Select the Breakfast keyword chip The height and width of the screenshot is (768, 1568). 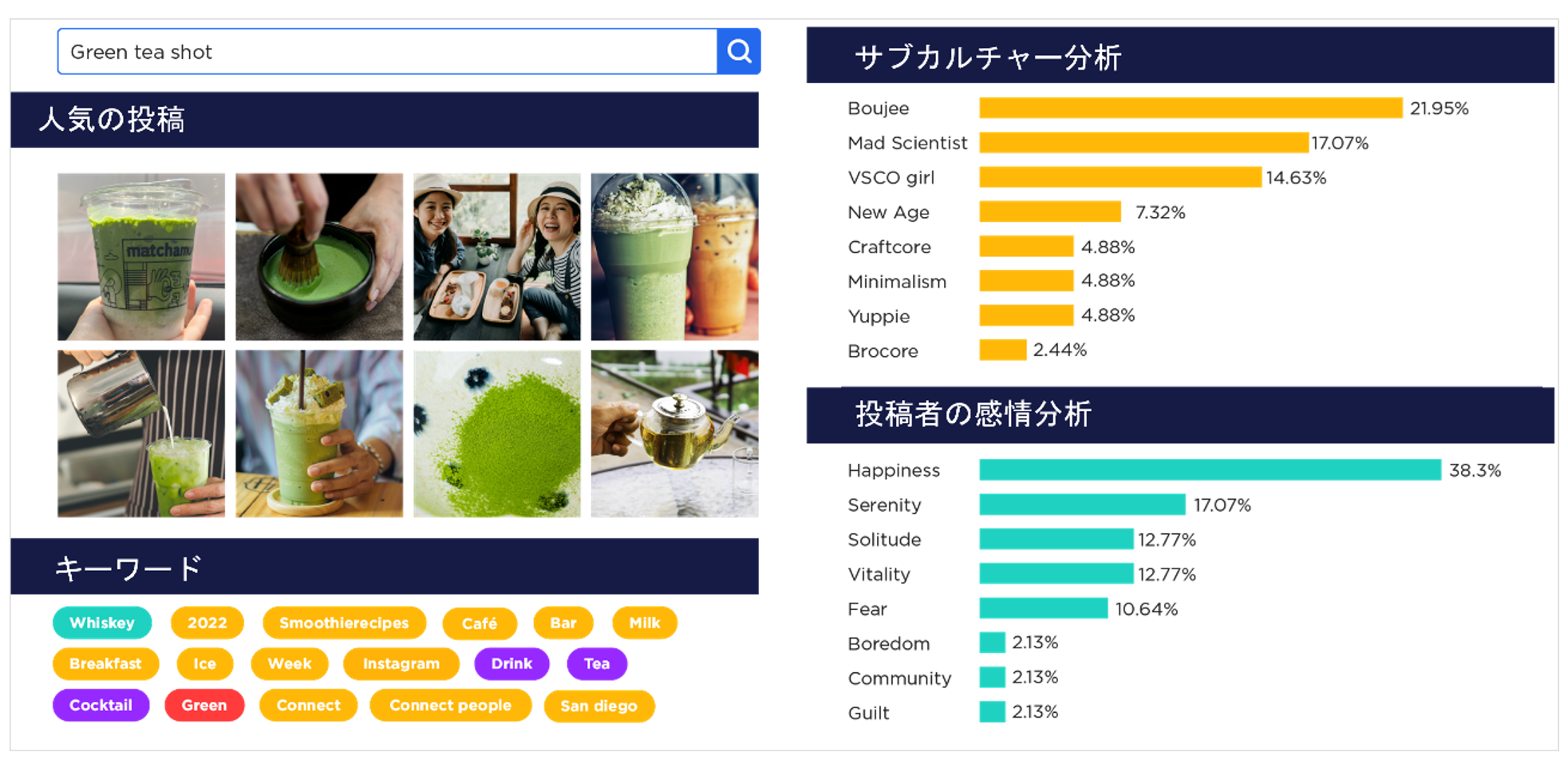point(105,663)
